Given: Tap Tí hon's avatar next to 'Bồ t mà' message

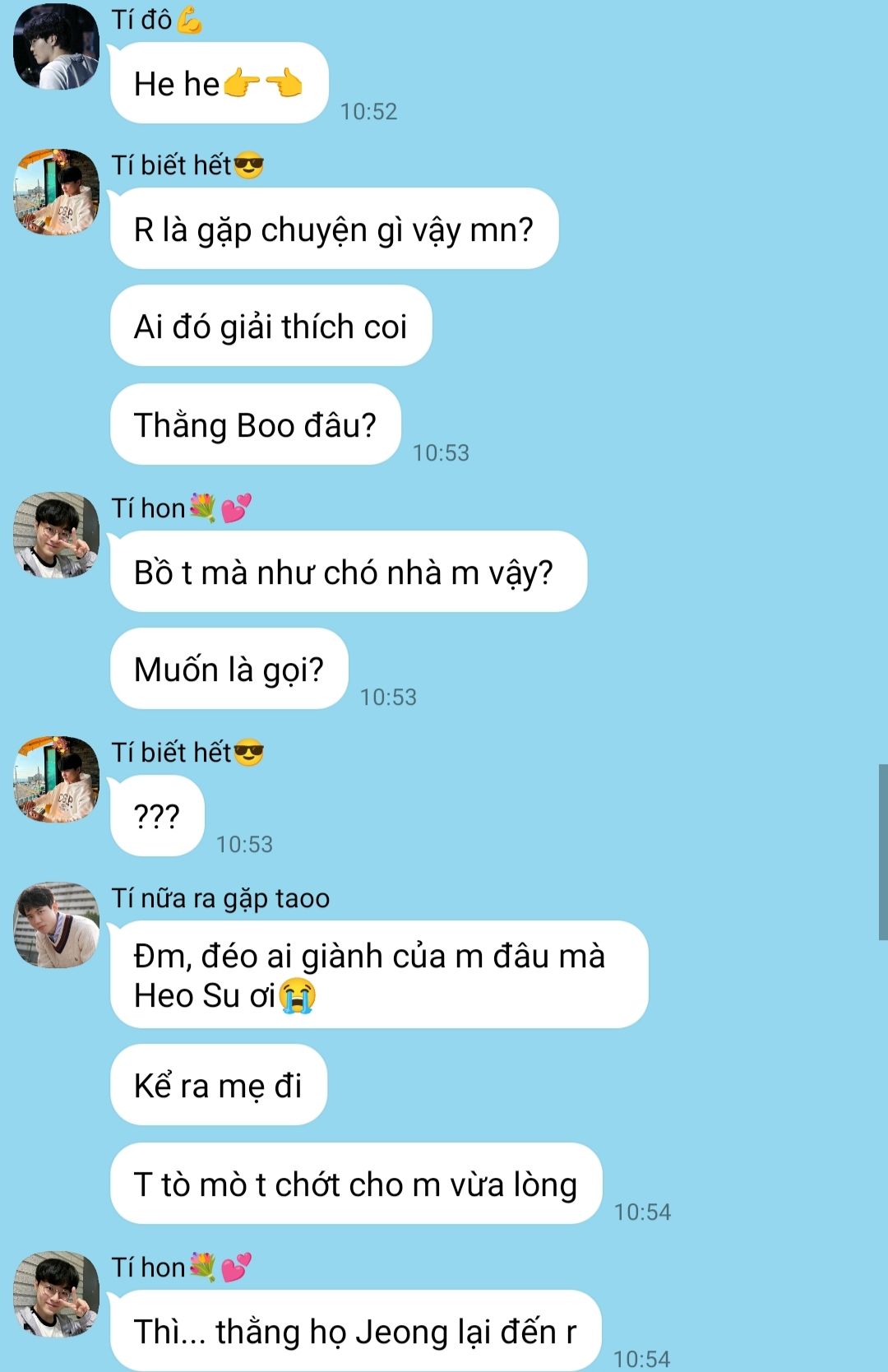Looking at the screenshot, I should tap(56, 535).
